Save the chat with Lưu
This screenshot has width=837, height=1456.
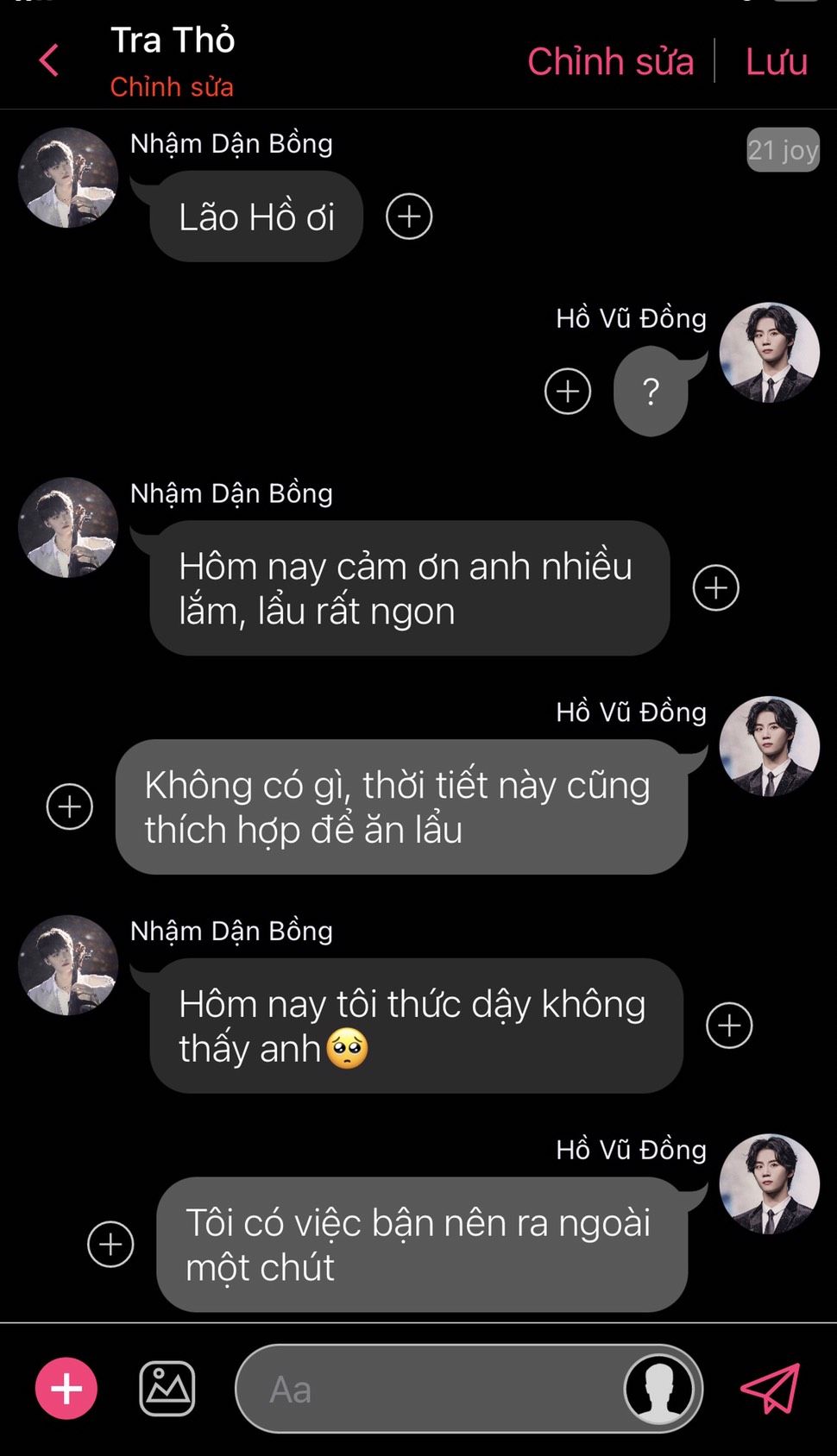point(777,62)
